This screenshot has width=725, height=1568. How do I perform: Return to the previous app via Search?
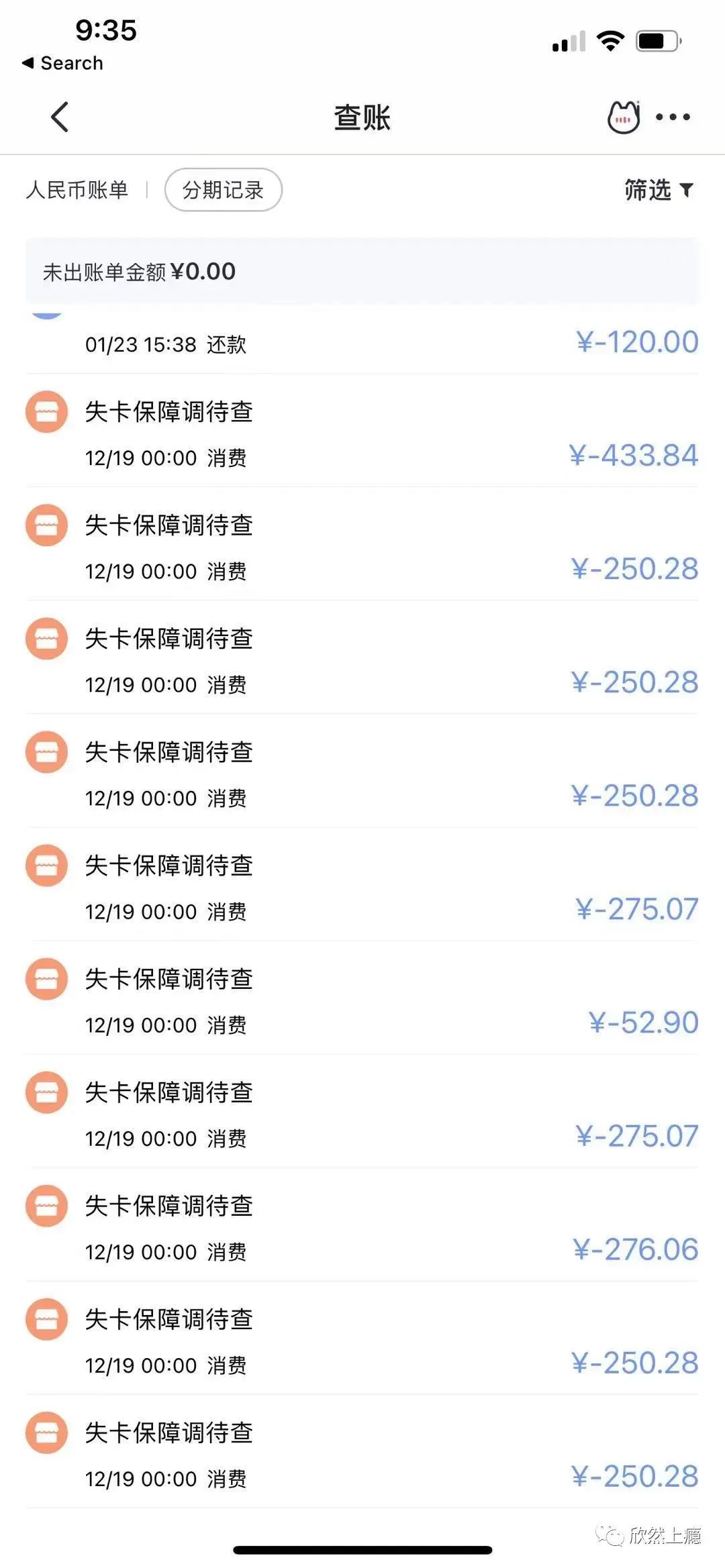(x=62, y=63)
